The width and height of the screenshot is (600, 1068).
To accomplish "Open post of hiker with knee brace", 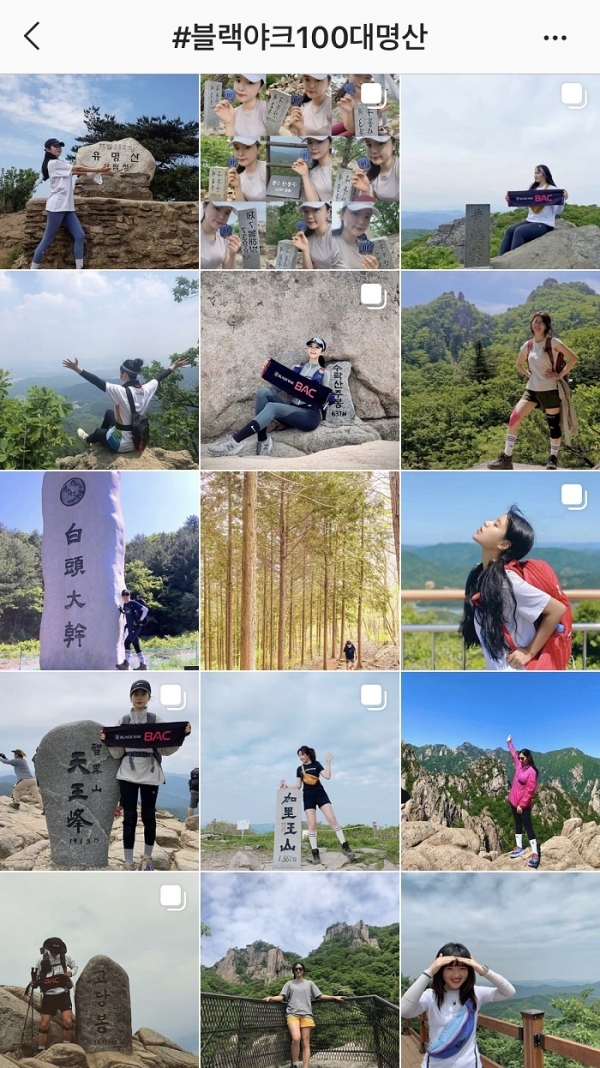I will coord(500,370).
